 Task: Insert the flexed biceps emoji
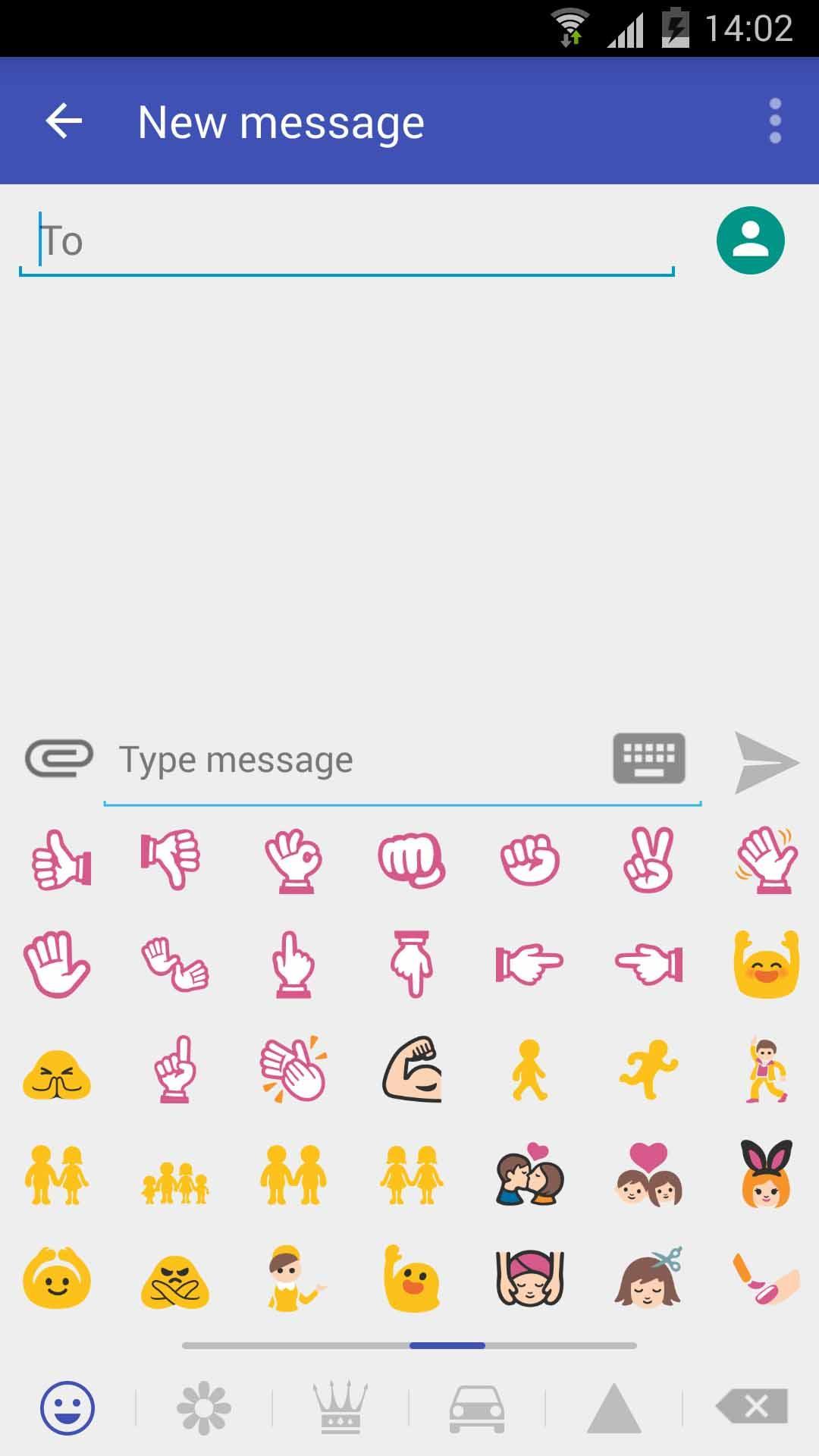(412, 1070)
